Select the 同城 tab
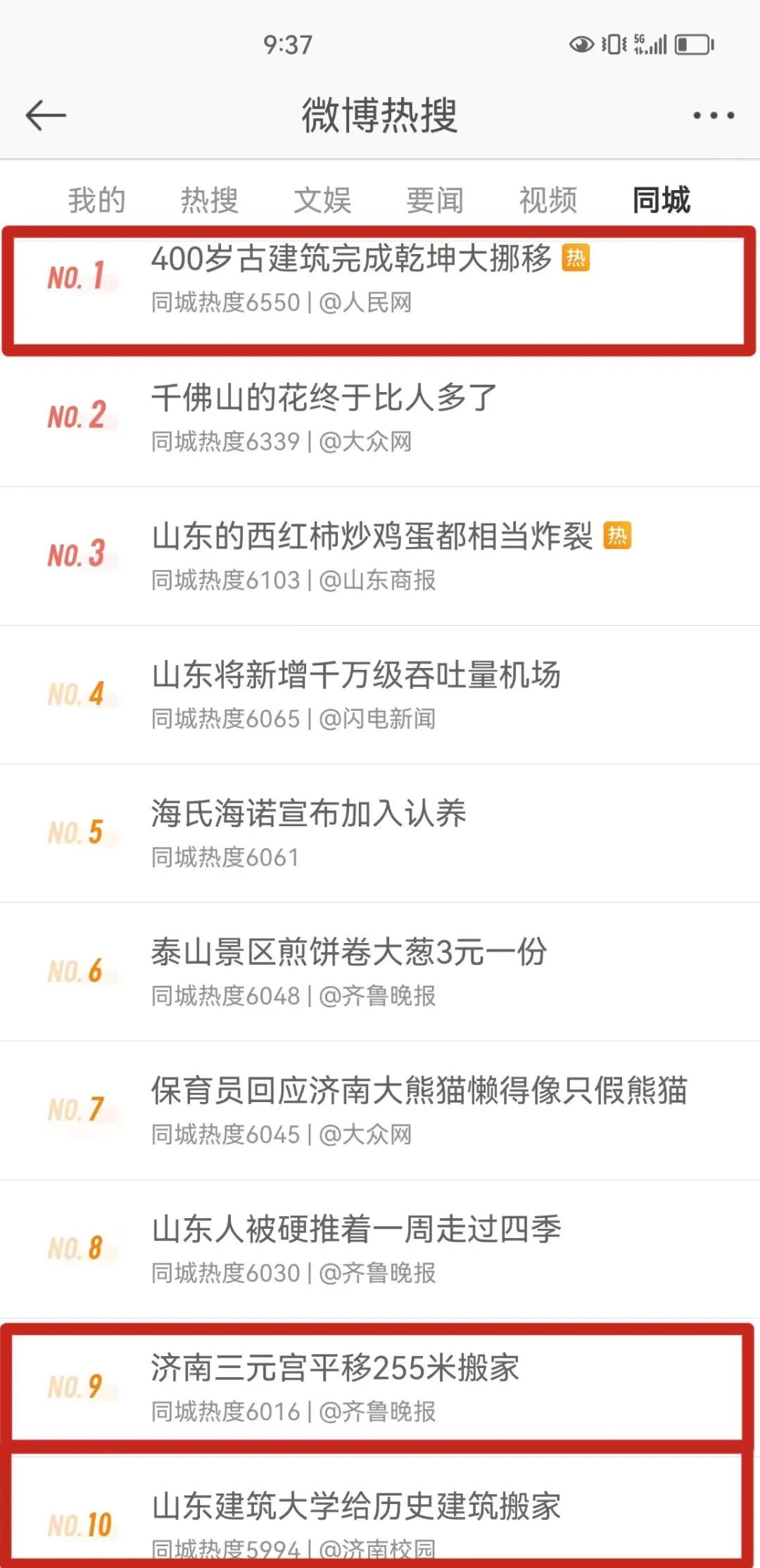The width and height of the screenshot is (760, 1568). pyautogui.click(x=661, y=200)
